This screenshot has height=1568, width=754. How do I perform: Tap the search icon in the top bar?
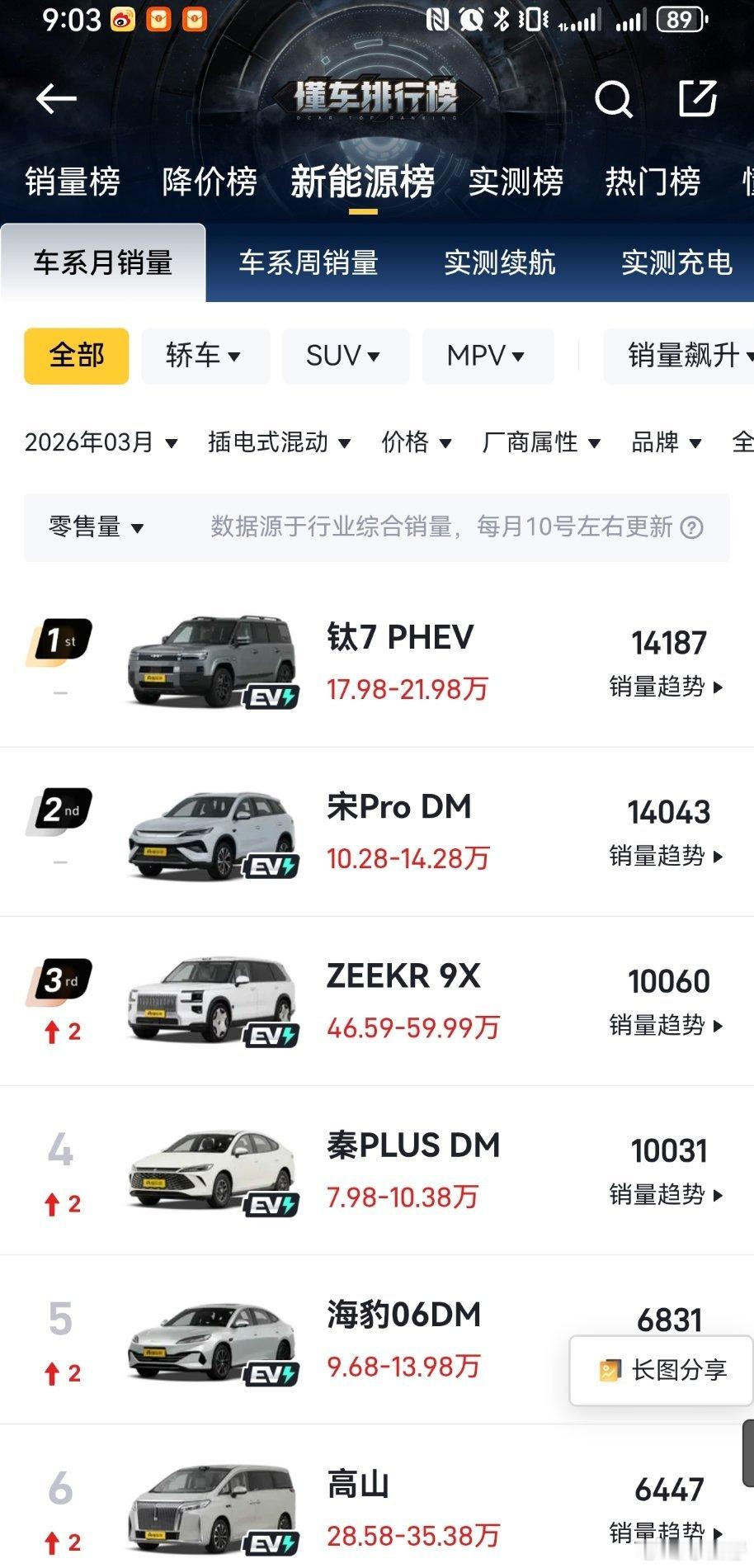(614, 99)
